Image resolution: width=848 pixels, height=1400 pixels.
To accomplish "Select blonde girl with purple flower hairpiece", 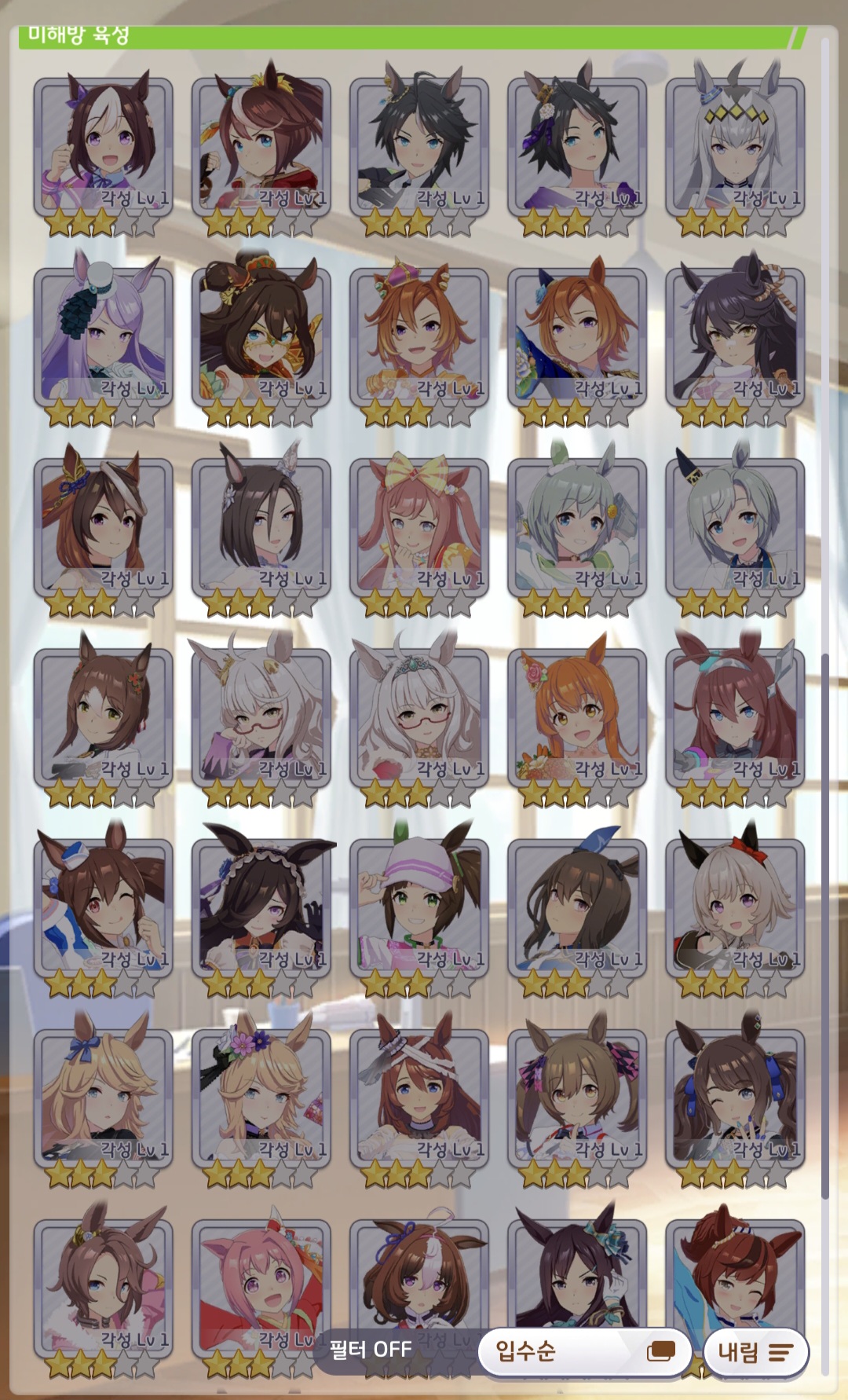I will pos(261,1098).
